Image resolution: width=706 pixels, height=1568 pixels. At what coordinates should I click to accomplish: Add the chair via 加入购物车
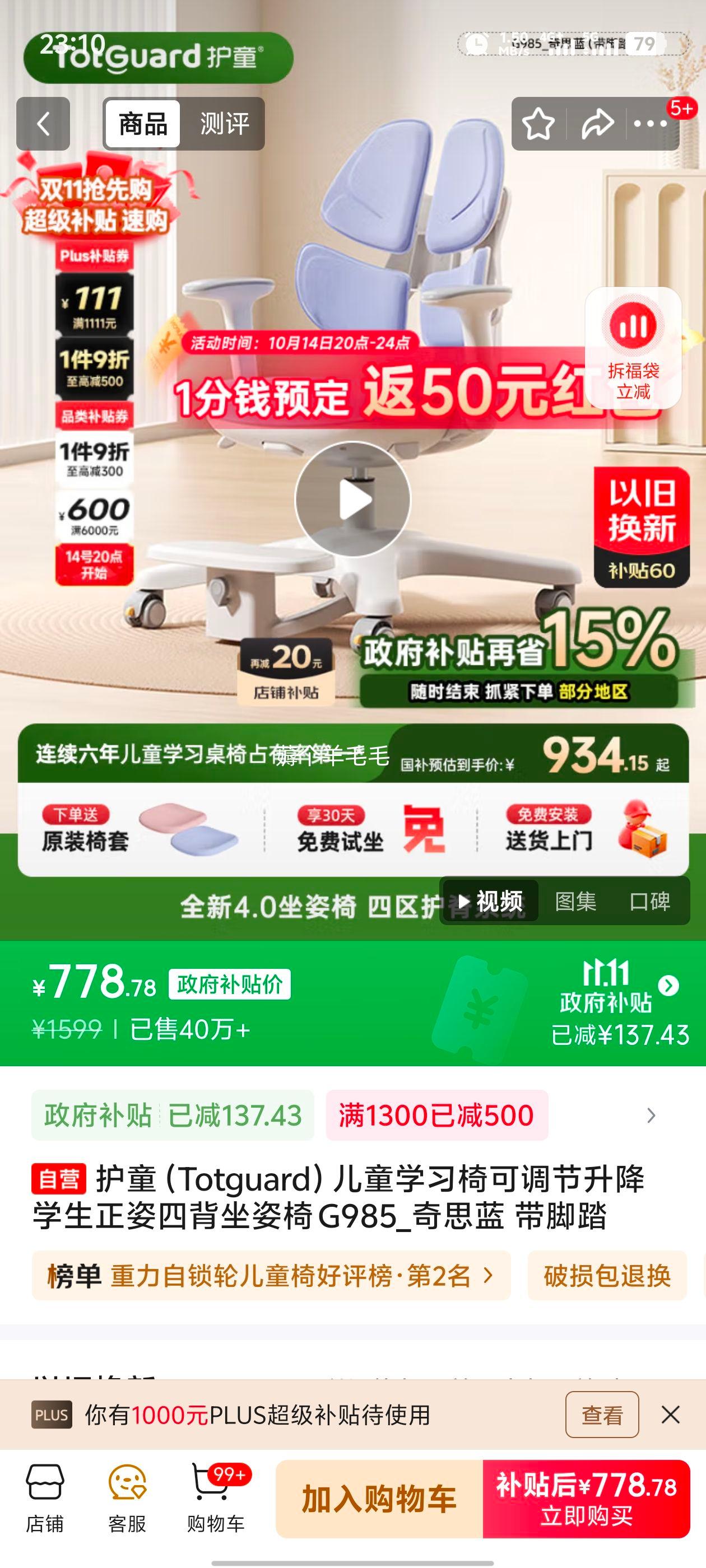[379, 1499]
